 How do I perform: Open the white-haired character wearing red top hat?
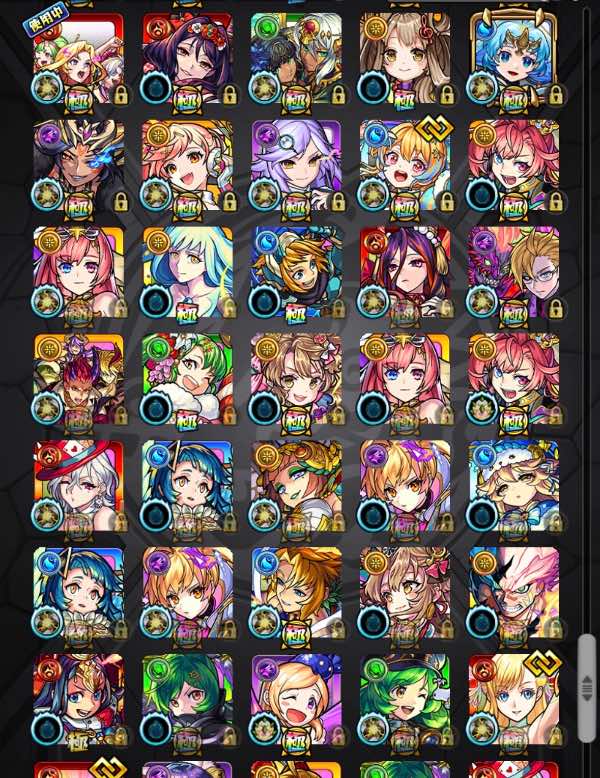(78, 485)
